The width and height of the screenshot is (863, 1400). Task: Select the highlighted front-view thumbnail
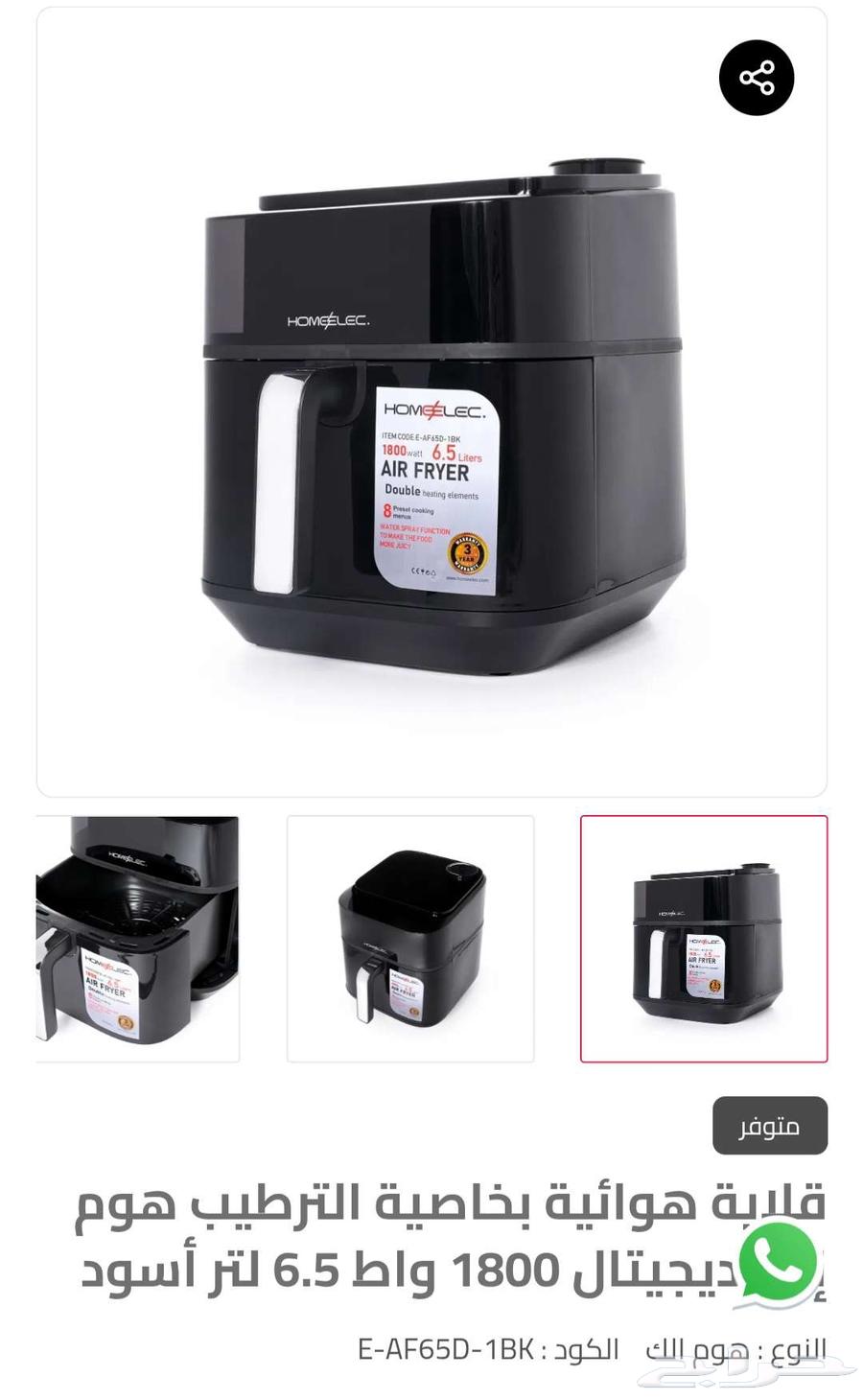(x=704, y=939)
